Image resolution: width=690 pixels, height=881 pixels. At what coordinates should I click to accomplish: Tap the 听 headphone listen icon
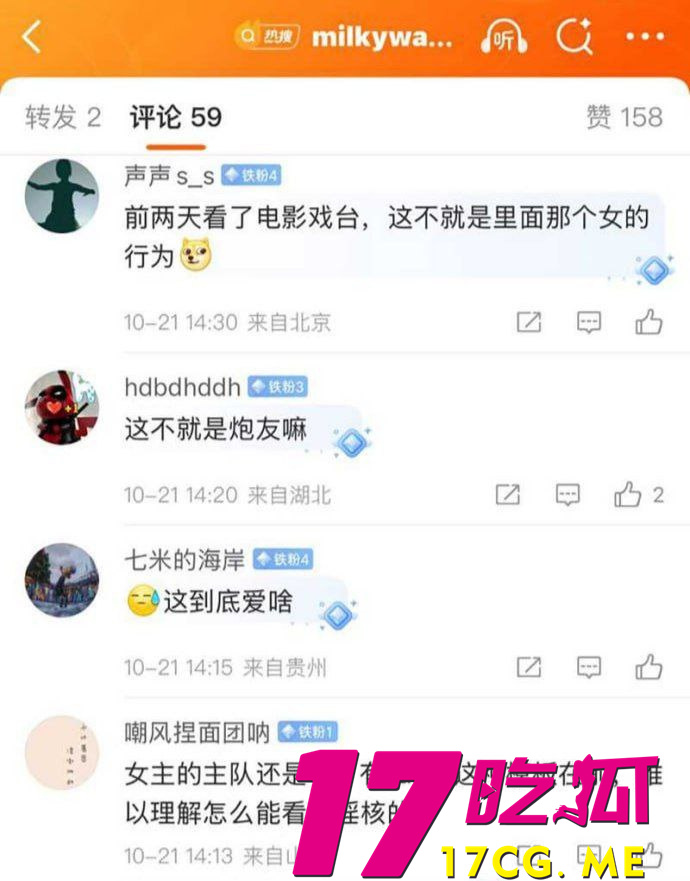pyautogui.click(x=503, y=38)
